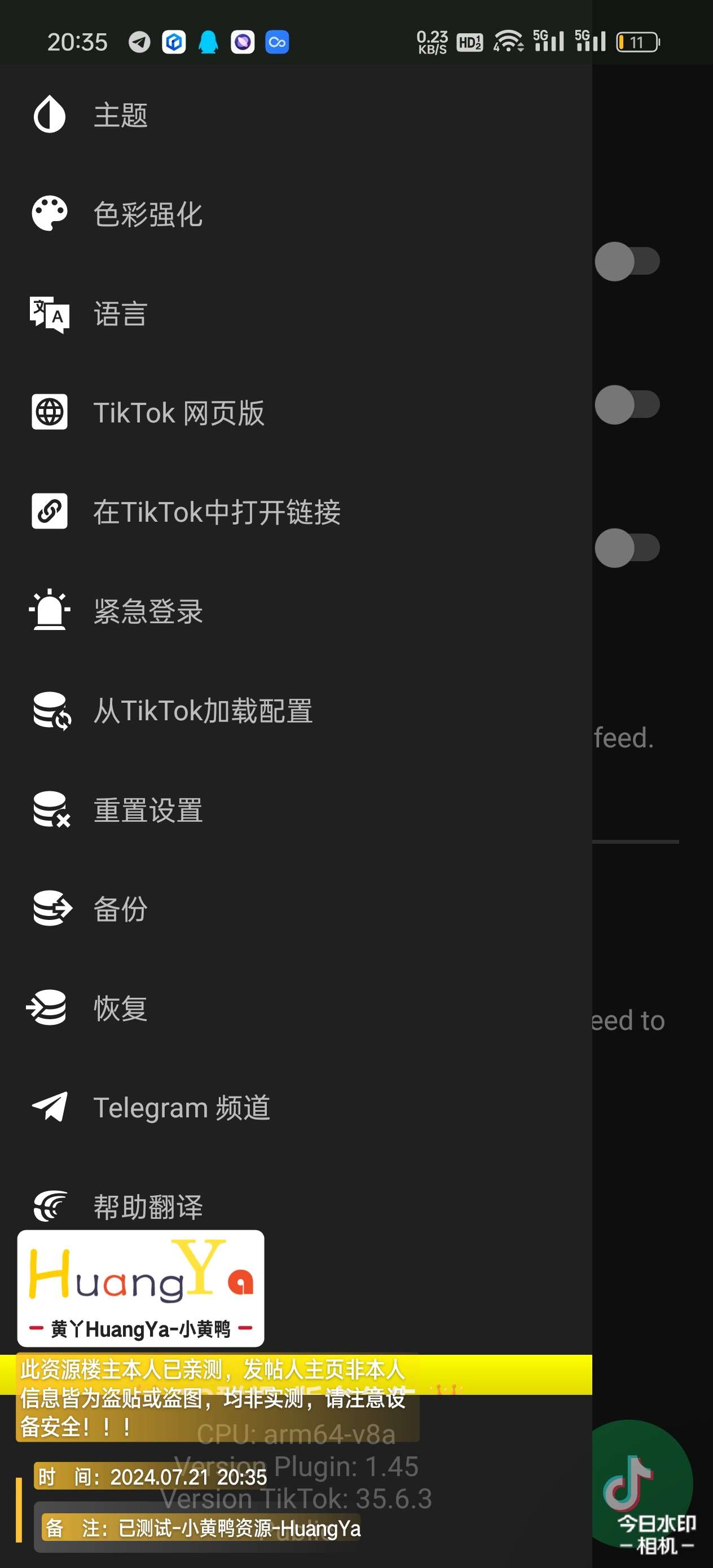Open the 语言 language menu

(121, 314)
